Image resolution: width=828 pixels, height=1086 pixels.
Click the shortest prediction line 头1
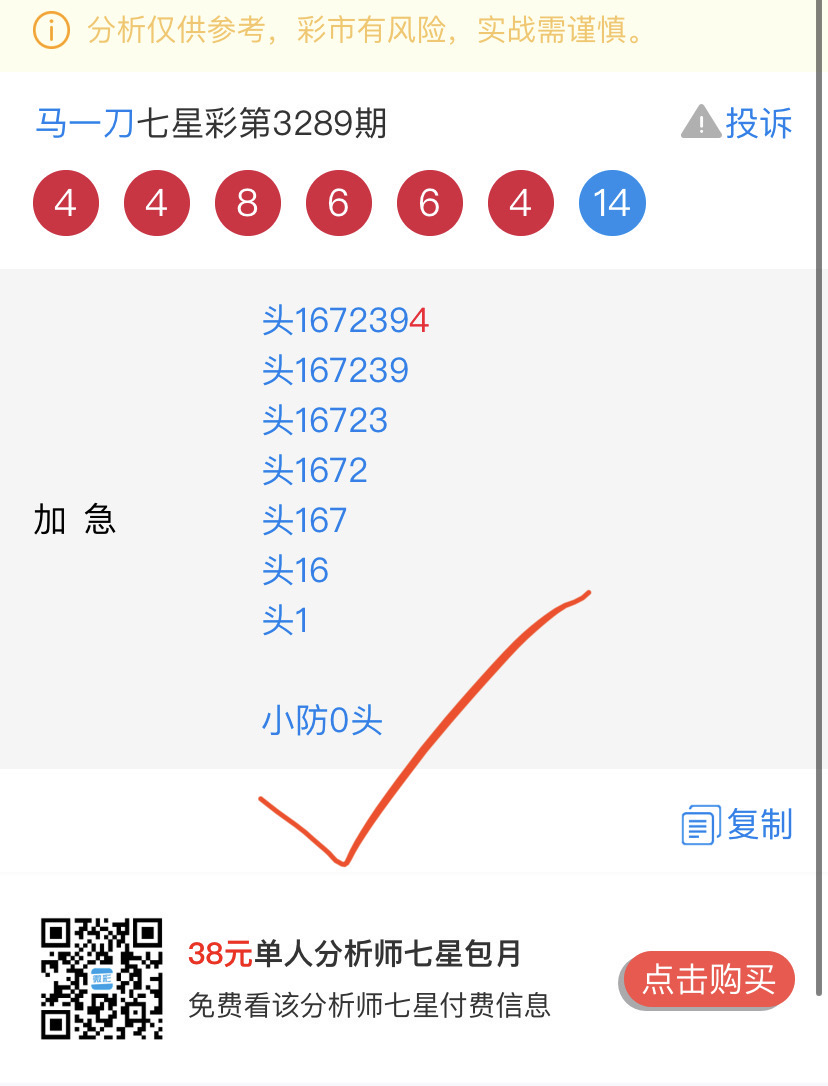(286, 621)
